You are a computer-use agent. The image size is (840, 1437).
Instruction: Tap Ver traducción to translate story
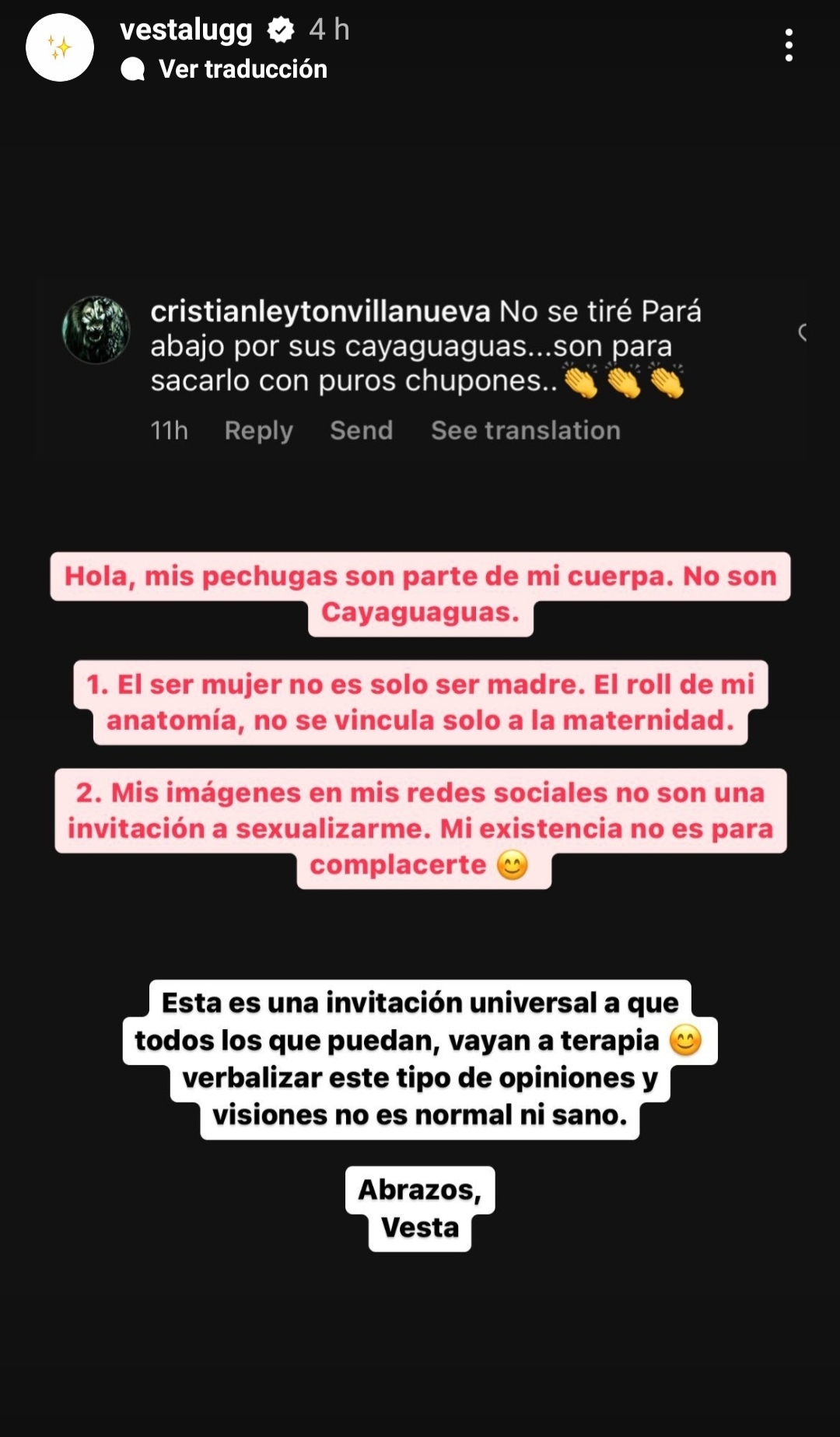tap(242, 69)
